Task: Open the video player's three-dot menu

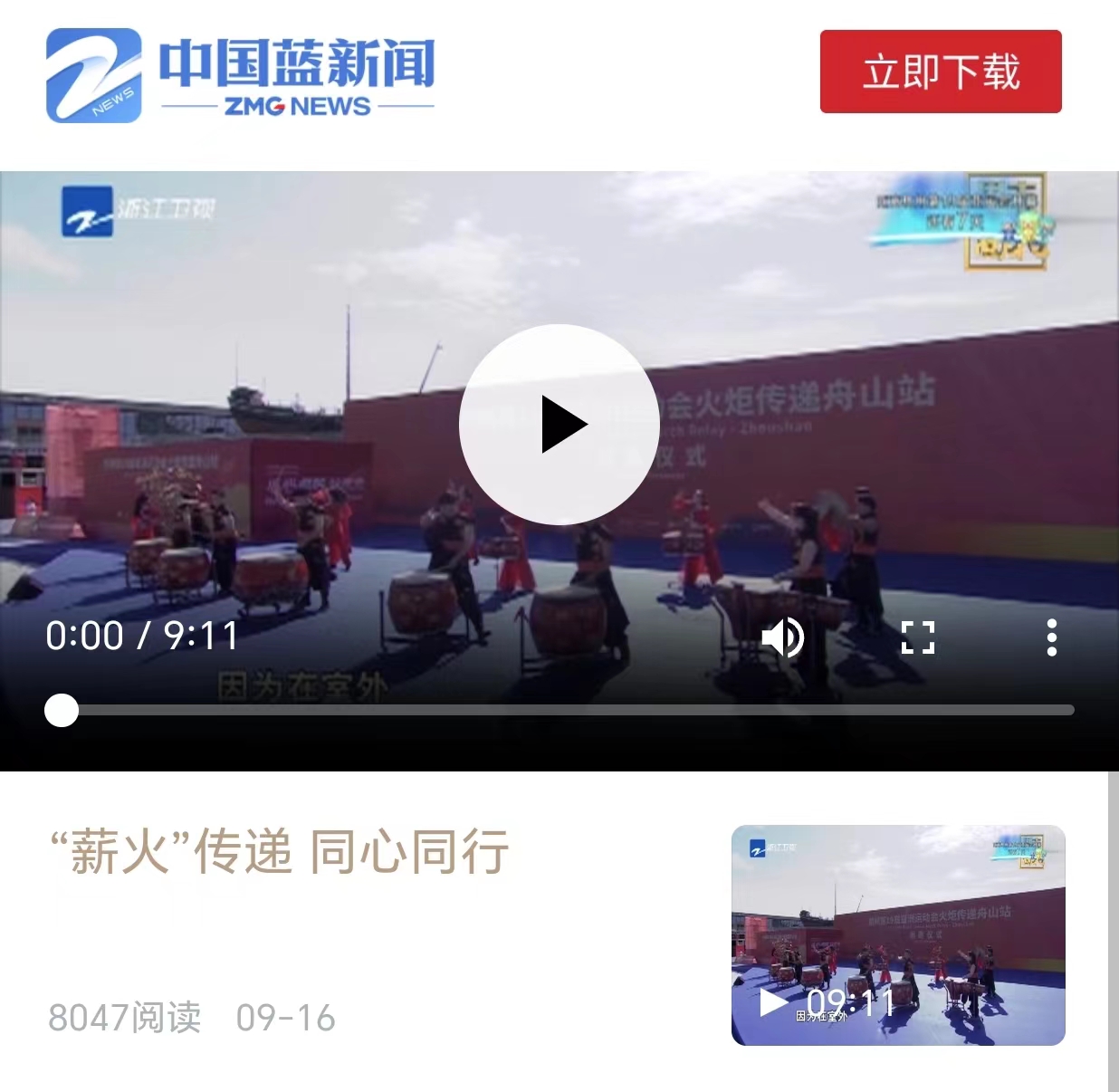Action: point(1051,637)
